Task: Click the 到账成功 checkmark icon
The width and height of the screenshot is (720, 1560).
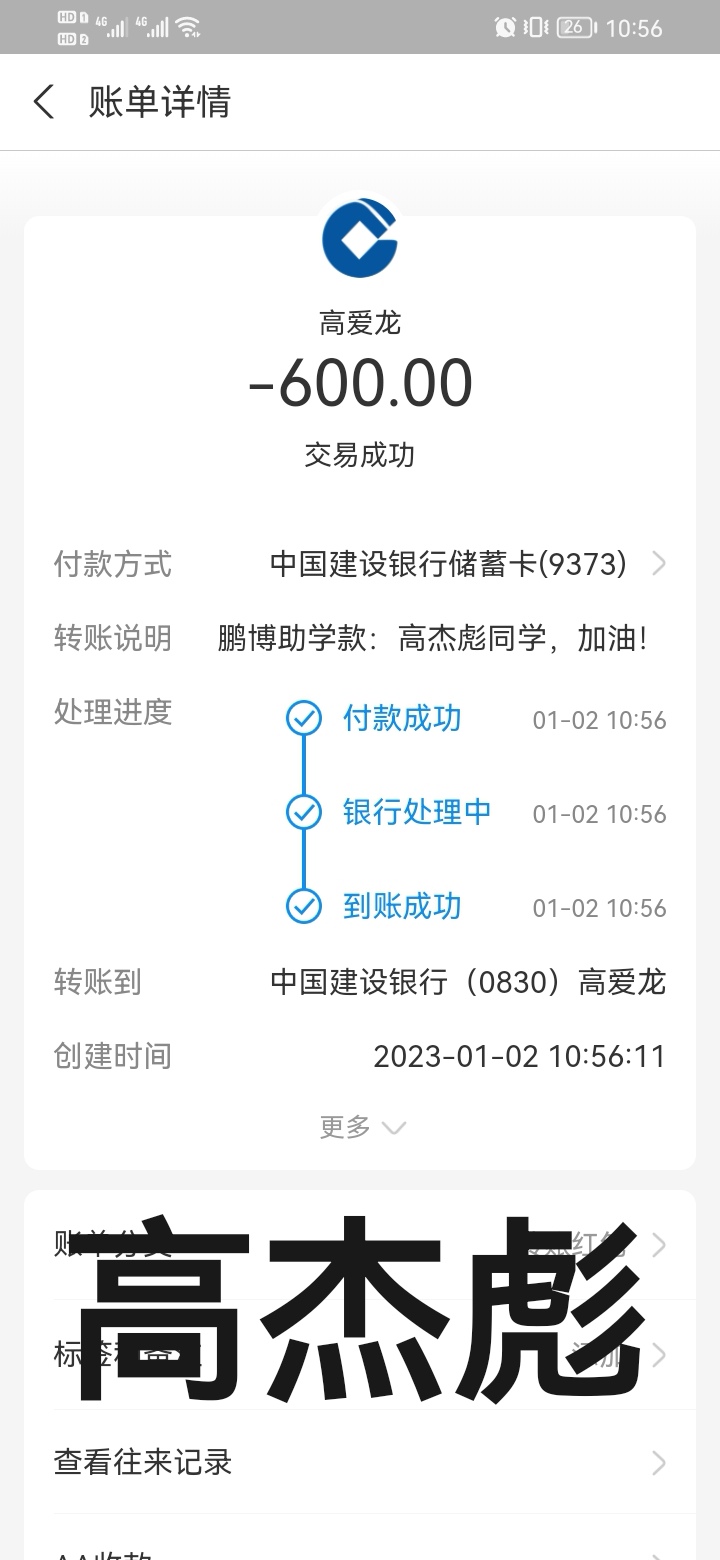Action: click(x=302, y=907)
